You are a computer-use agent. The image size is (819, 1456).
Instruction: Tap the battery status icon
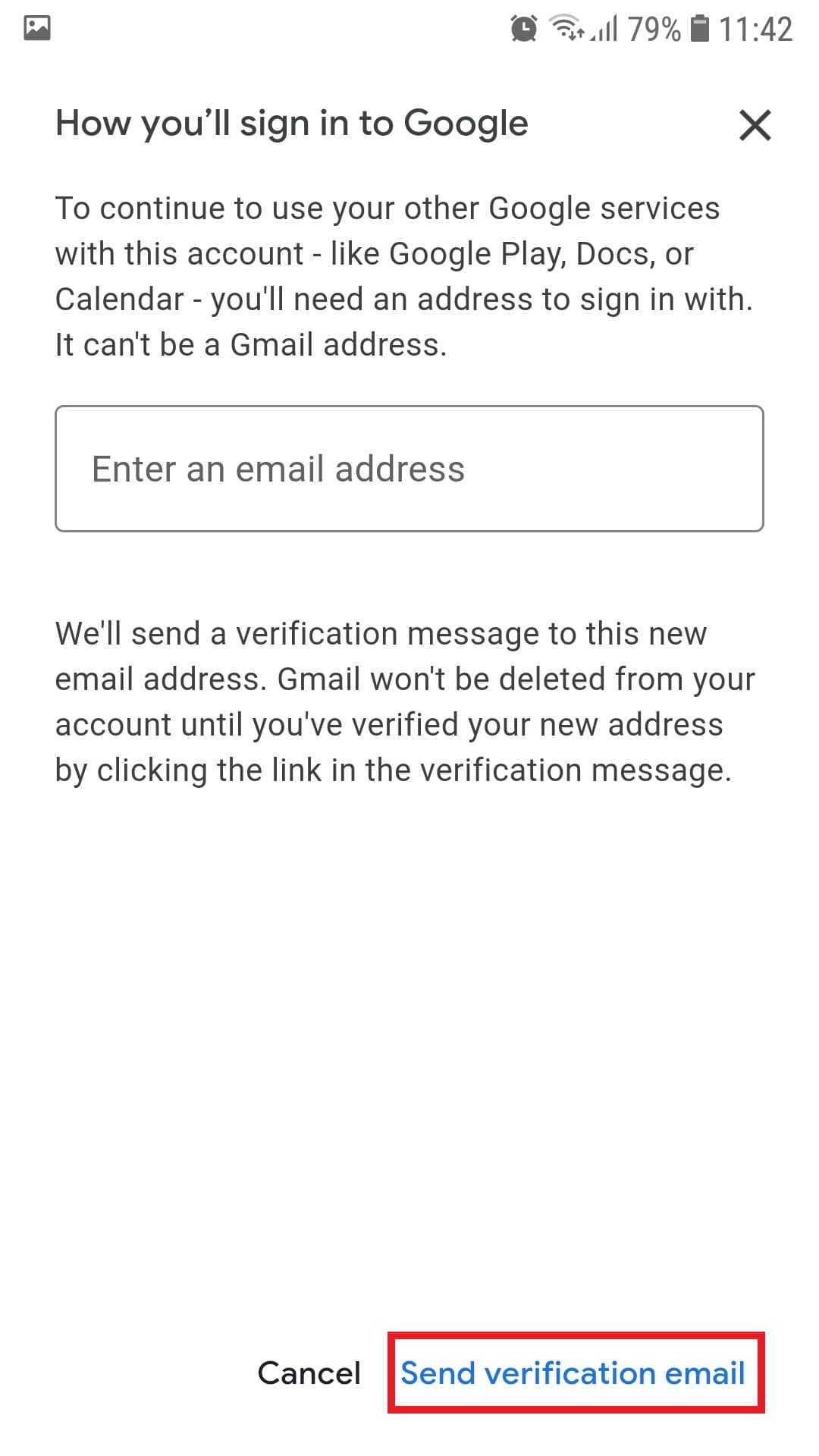(x=698, y=29)
